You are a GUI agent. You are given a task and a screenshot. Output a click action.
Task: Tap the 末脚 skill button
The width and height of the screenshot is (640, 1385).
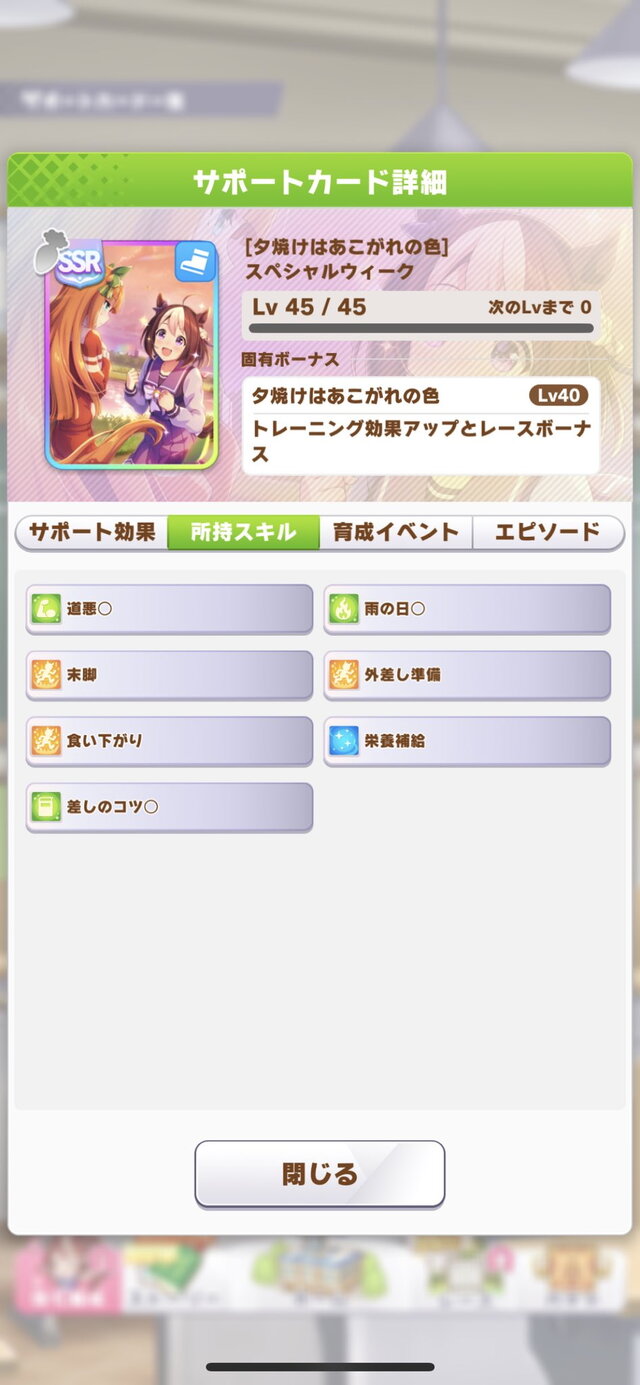click(x=169, y=675)
